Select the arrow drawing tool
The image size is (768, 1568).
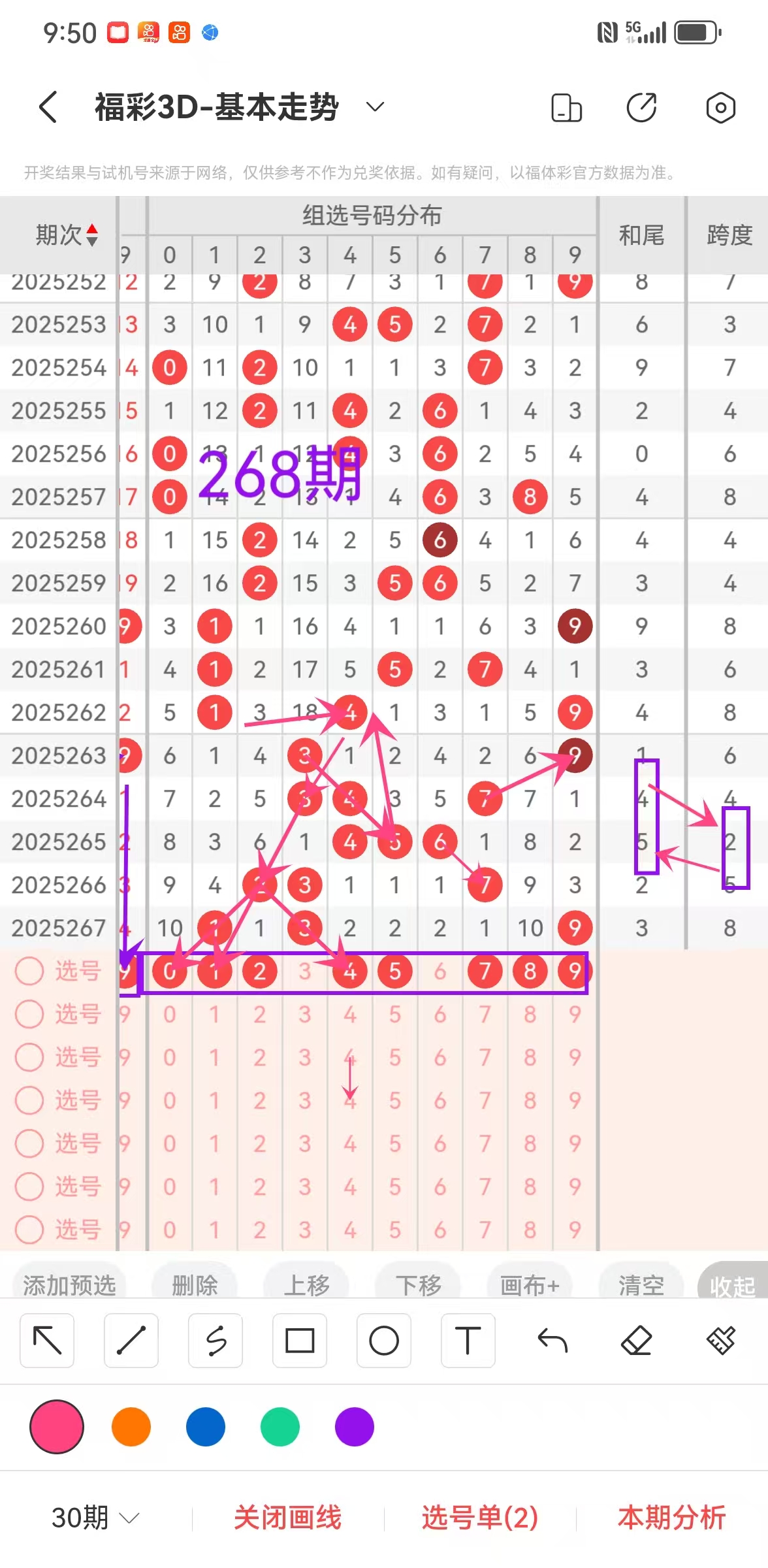(x=47, y=1341)
